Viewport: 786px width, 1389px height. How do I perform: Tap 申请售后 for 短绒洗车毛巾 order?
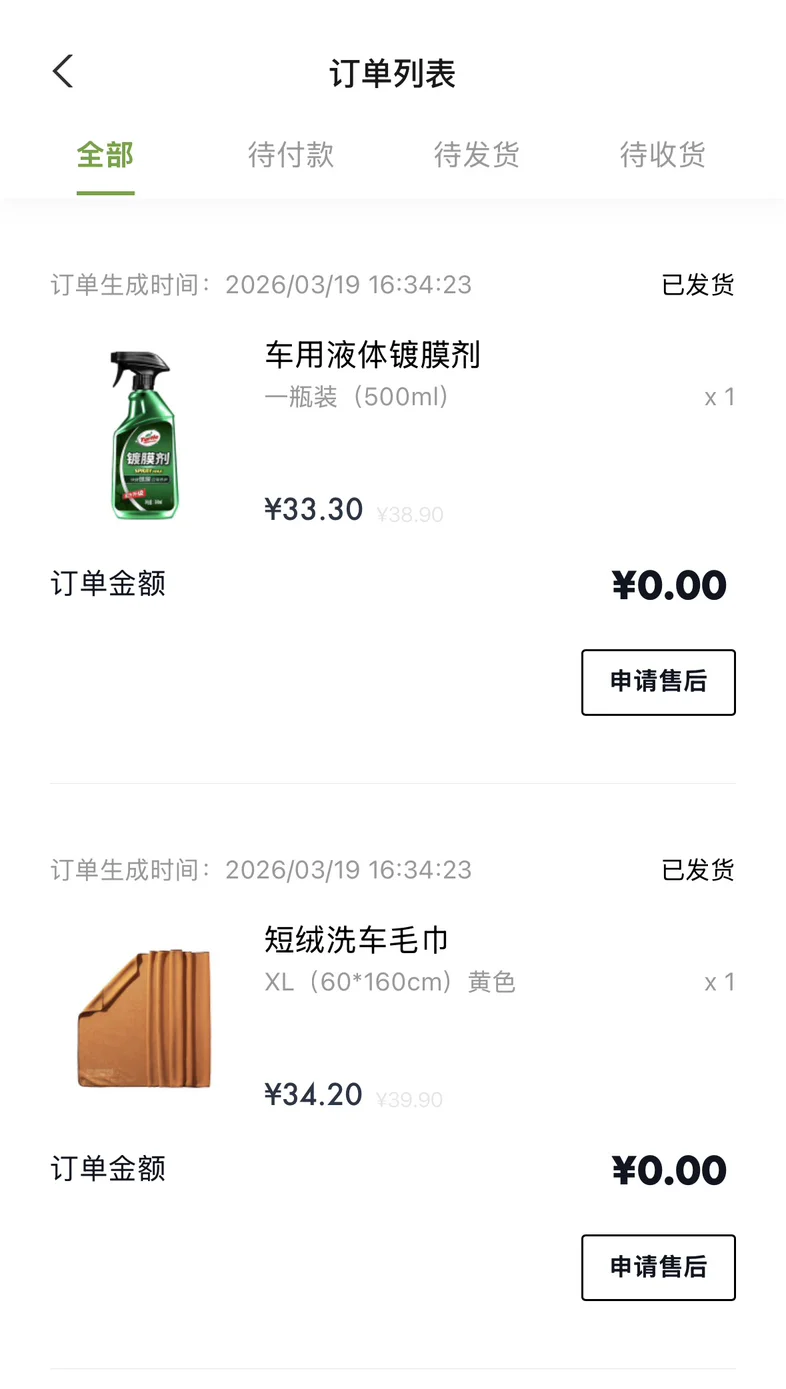(x=659, y=1267)
